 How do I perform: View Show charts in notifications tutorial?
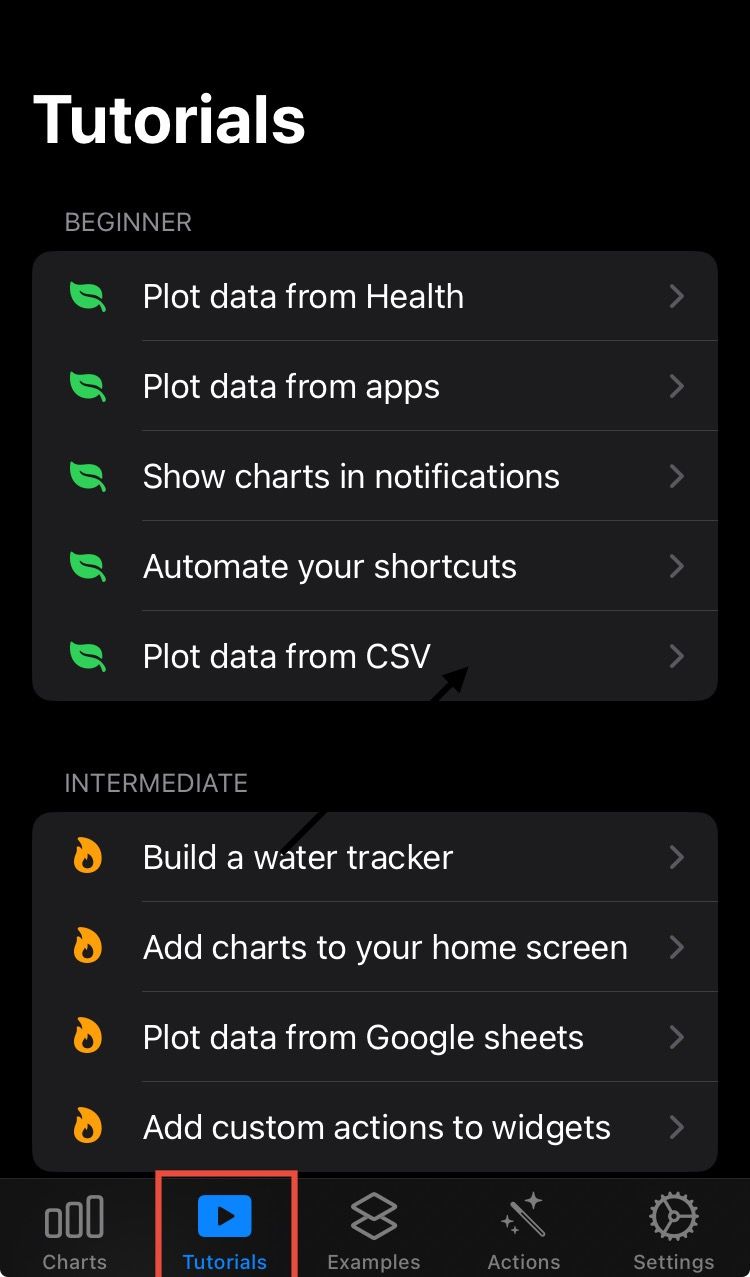click(x=374, y=477)
